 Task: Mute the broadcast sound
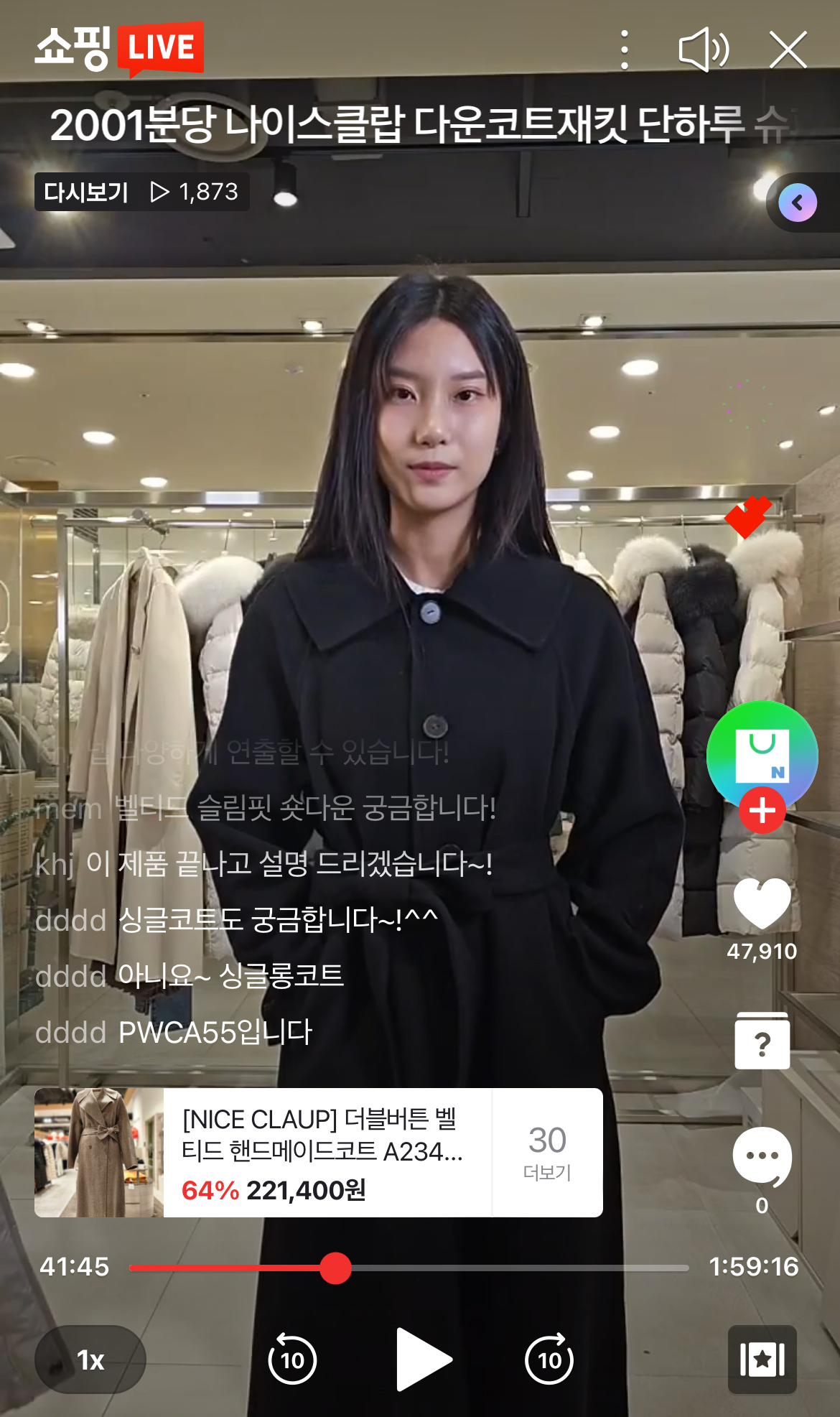coord(704,50)
